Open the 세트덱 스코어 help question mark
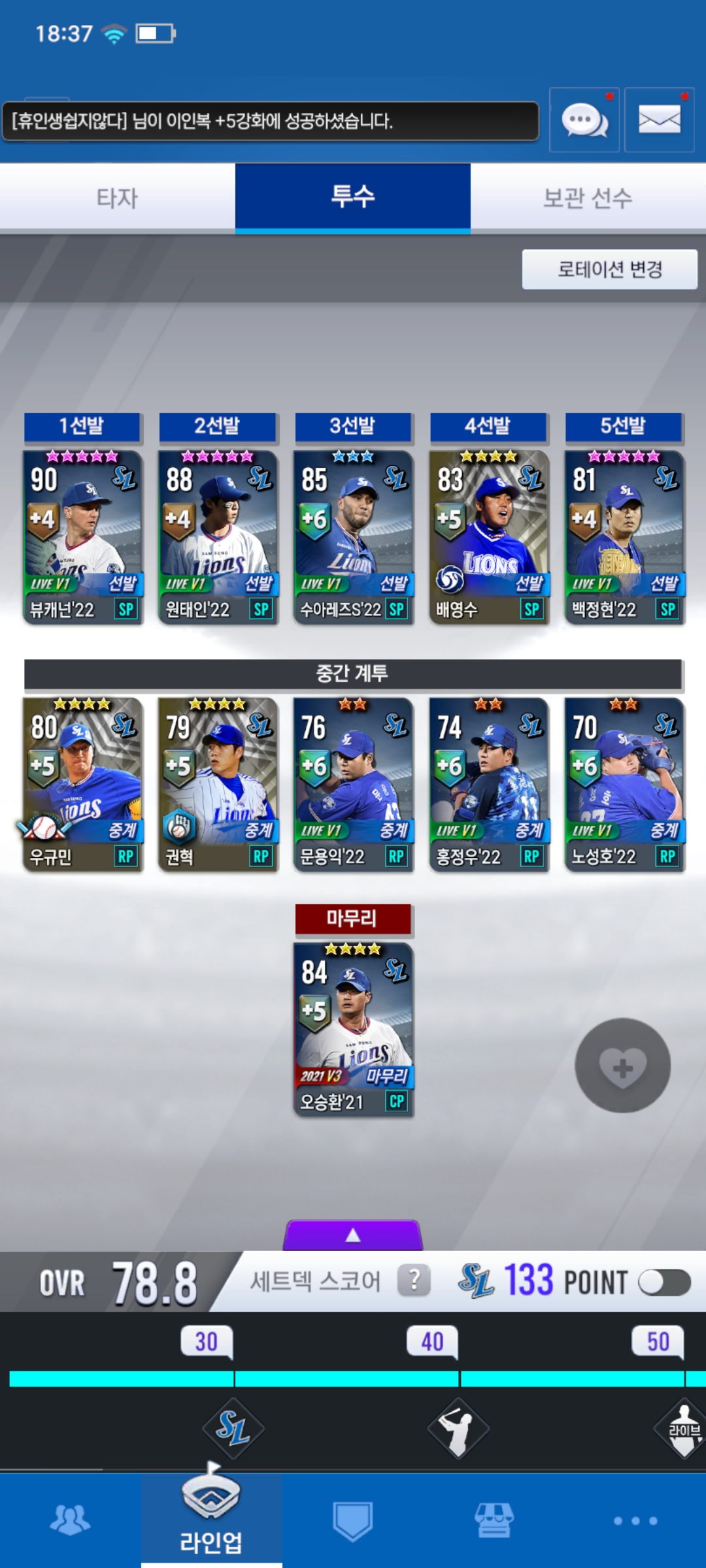Screen dimensions: 706x1568 coord(414,1281)
